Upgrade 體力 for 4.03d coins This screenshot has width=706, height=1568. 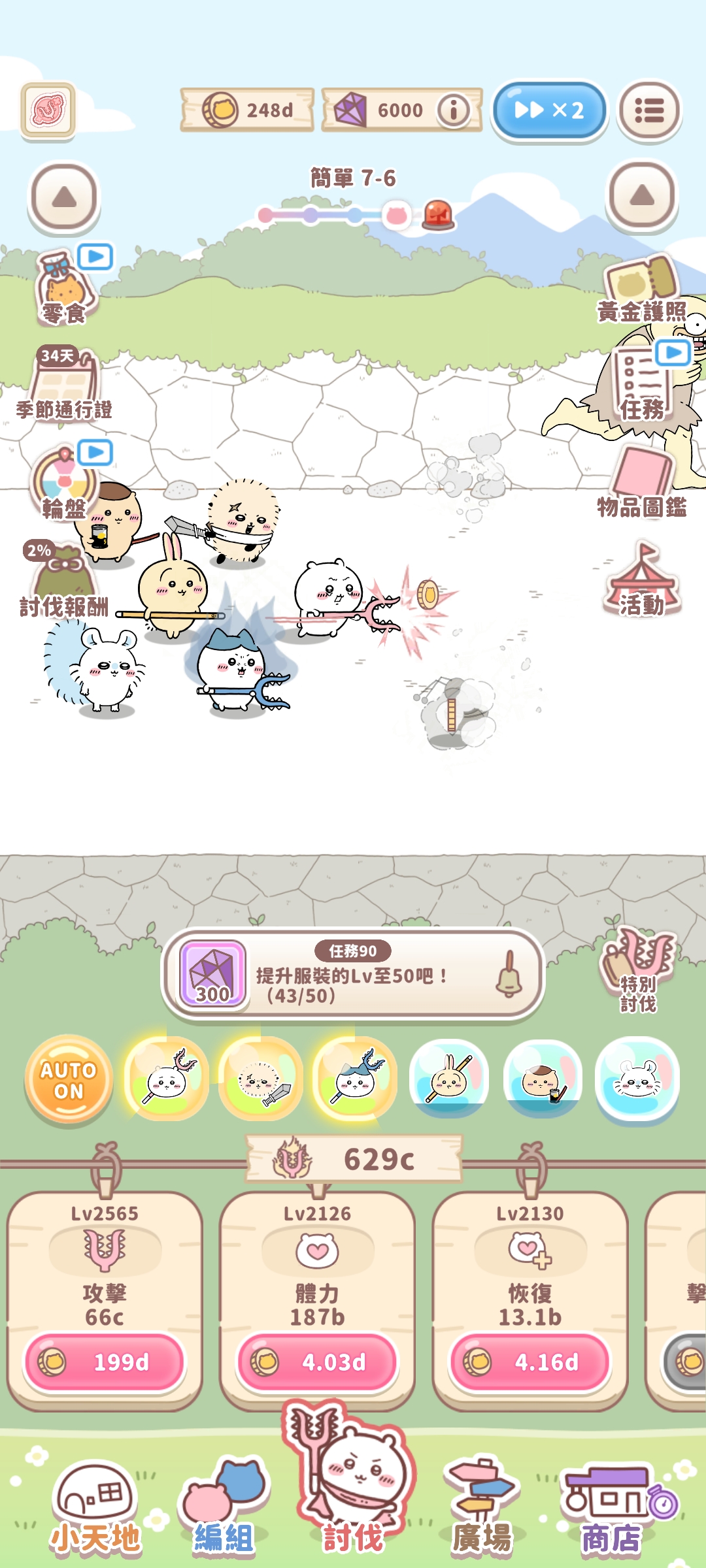[318, 1362]
